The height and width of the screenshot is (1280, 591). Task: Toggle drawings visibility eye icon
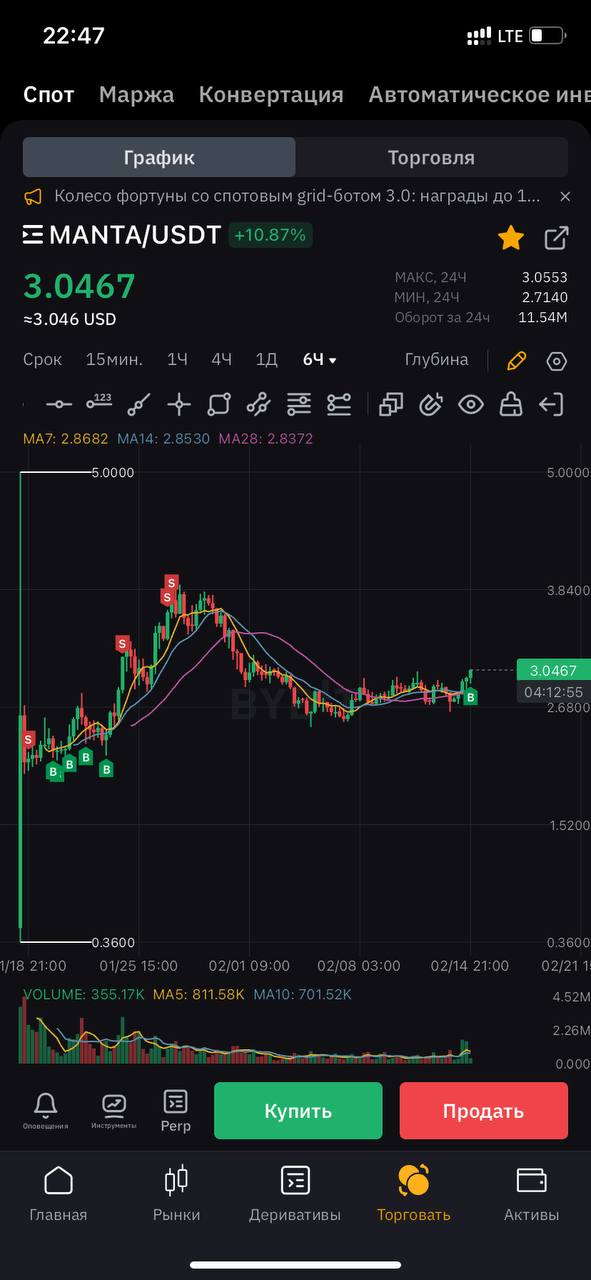click(471, 404)
